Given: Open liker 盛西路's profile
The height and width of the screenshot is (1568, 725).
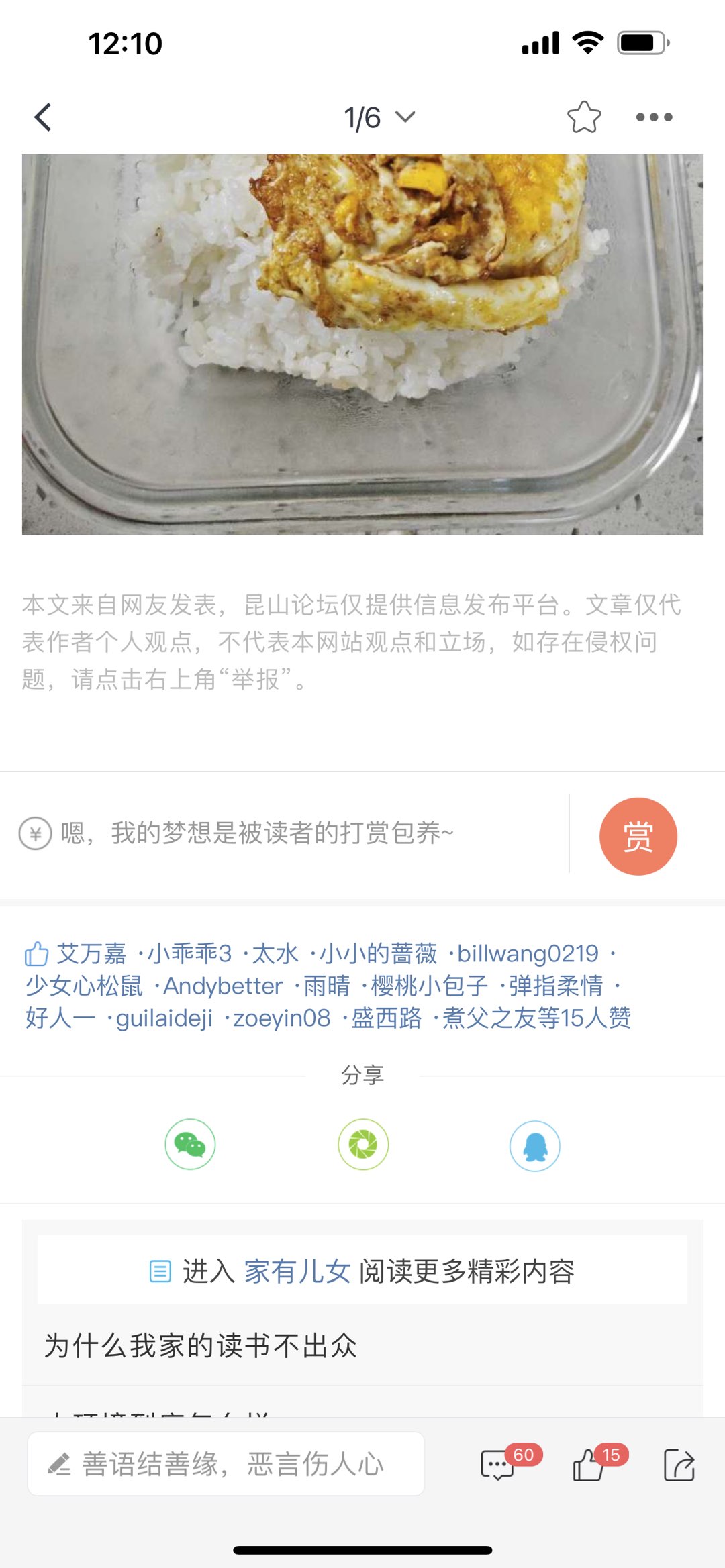Looking at the screenshot, I should point(387,1018).
